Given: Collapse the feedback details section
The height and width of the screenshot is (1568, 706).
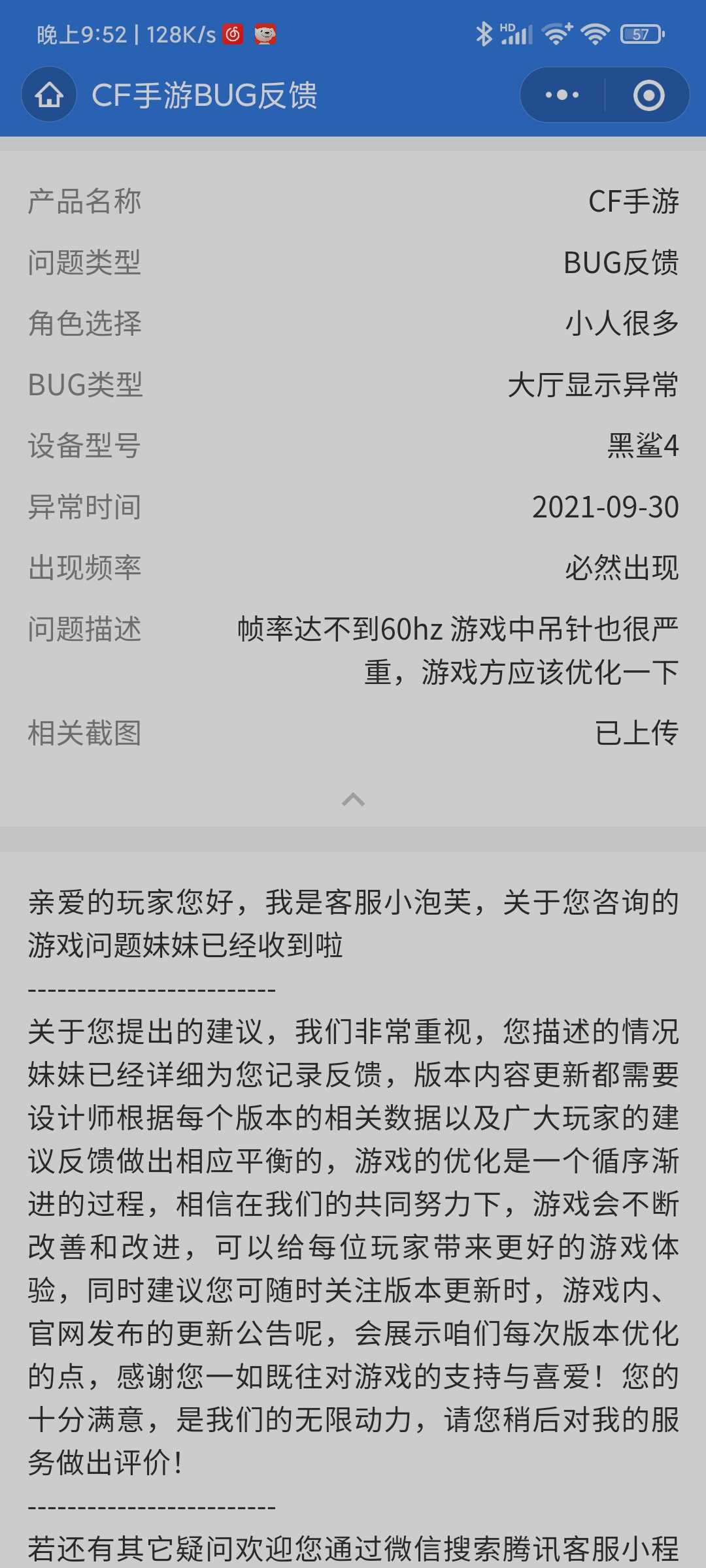Looking at the screenshot, I should [x=353, y=800].
